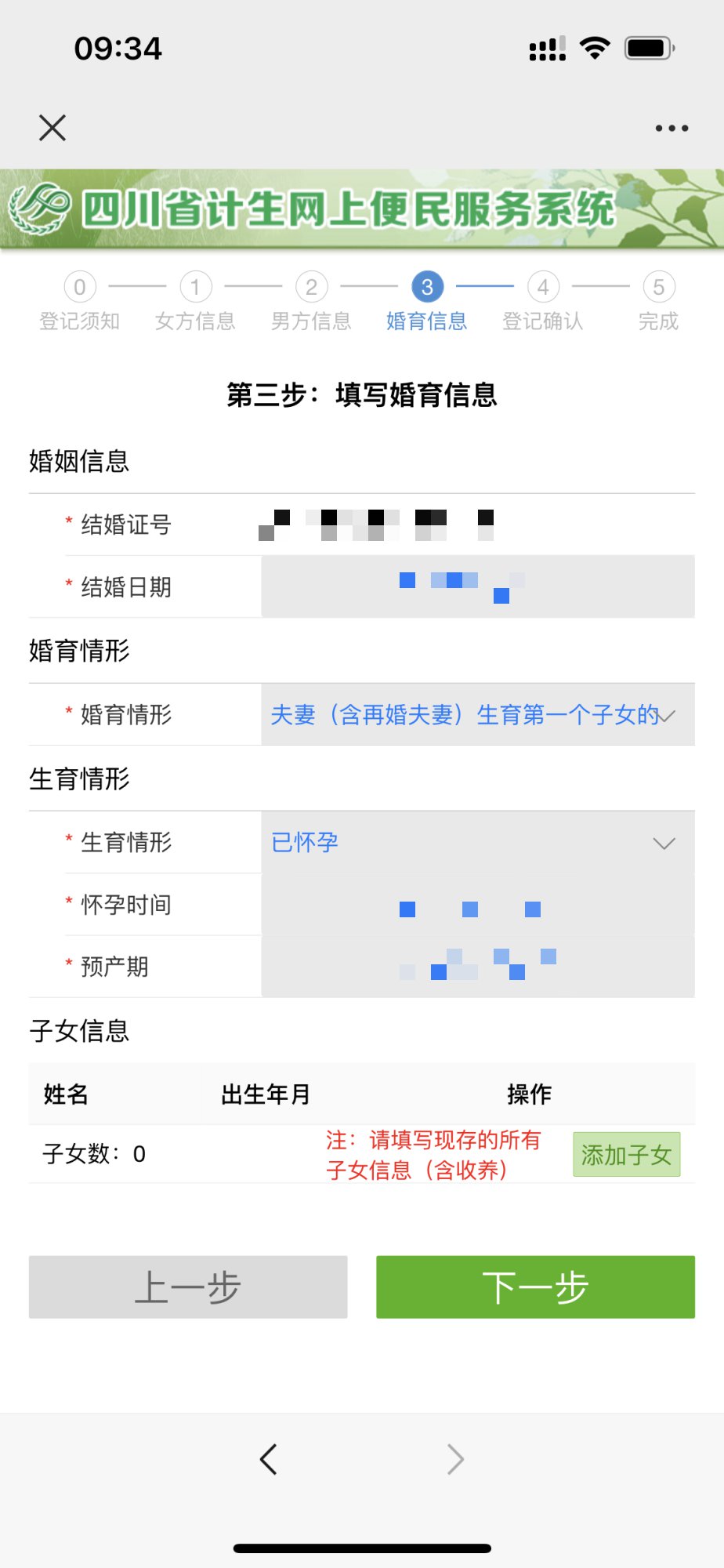Screen dimensions: 724x1568
Task: Tap the 添加子女 button
Action: [626, 1154]
